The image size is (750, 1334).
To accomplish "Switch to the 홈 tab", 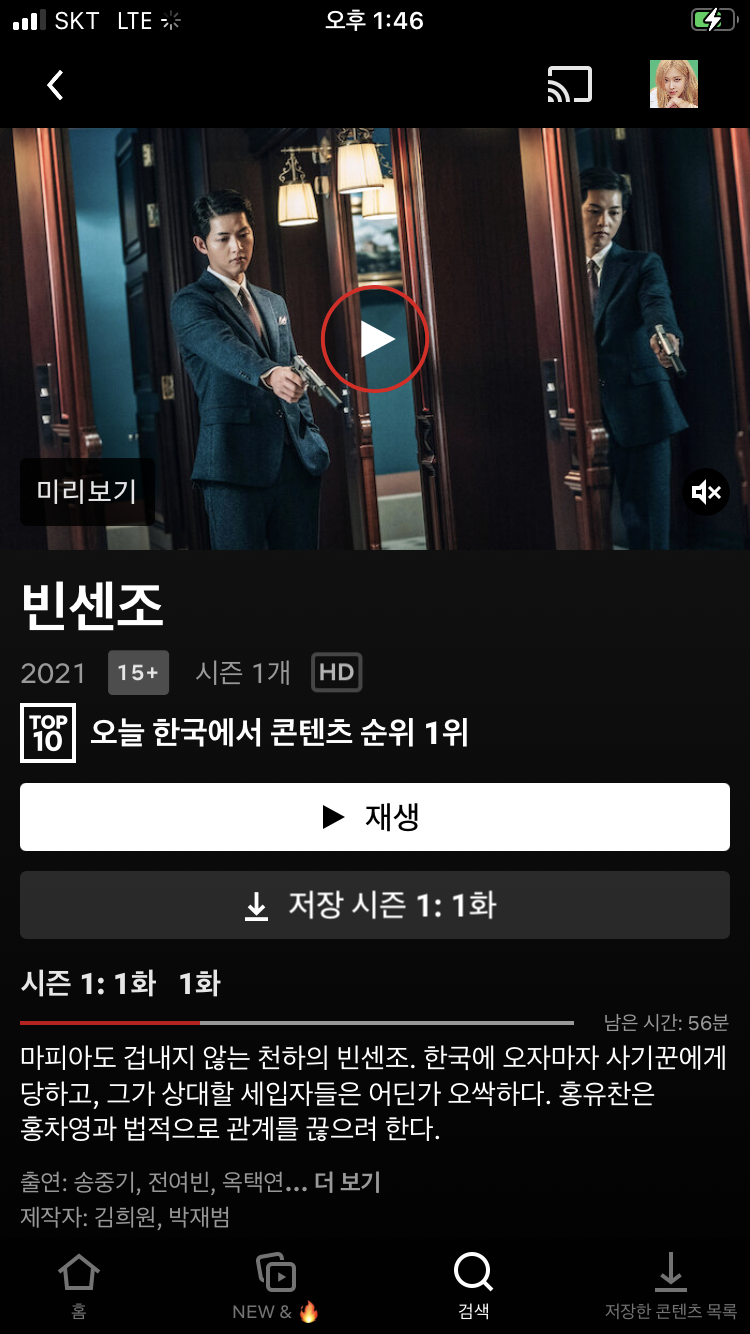I will [79, 1286].
